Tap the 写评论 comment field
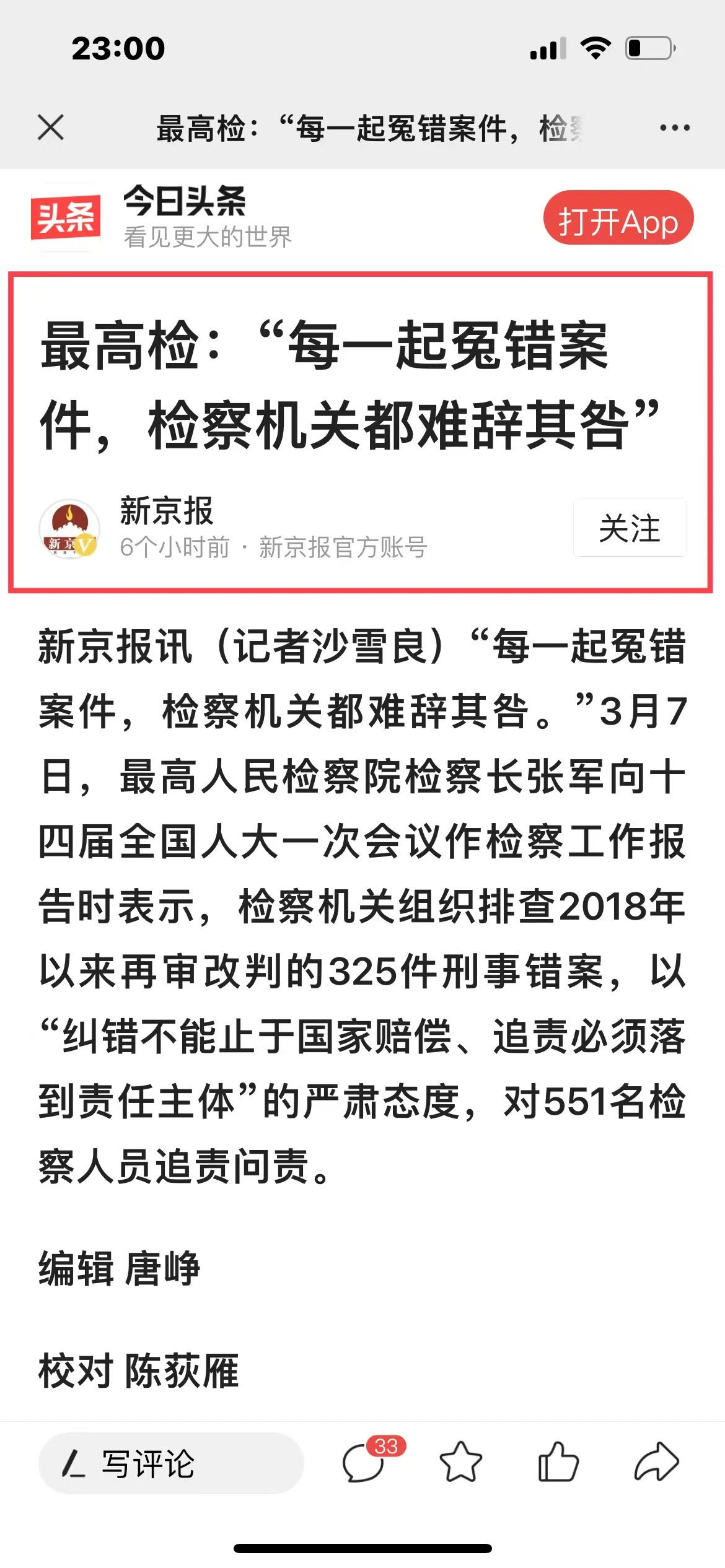Viewport: 725px width, 1568px height. [x=171, y=1464]
